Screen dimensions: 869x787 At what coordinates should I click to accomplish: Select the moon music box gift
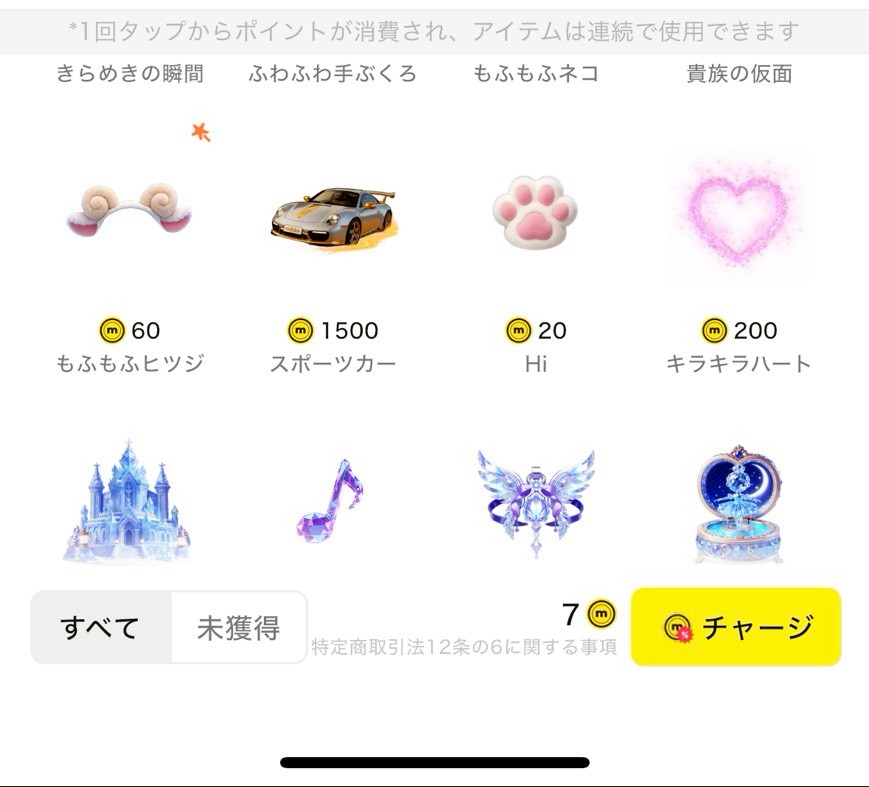click(738, 503)
